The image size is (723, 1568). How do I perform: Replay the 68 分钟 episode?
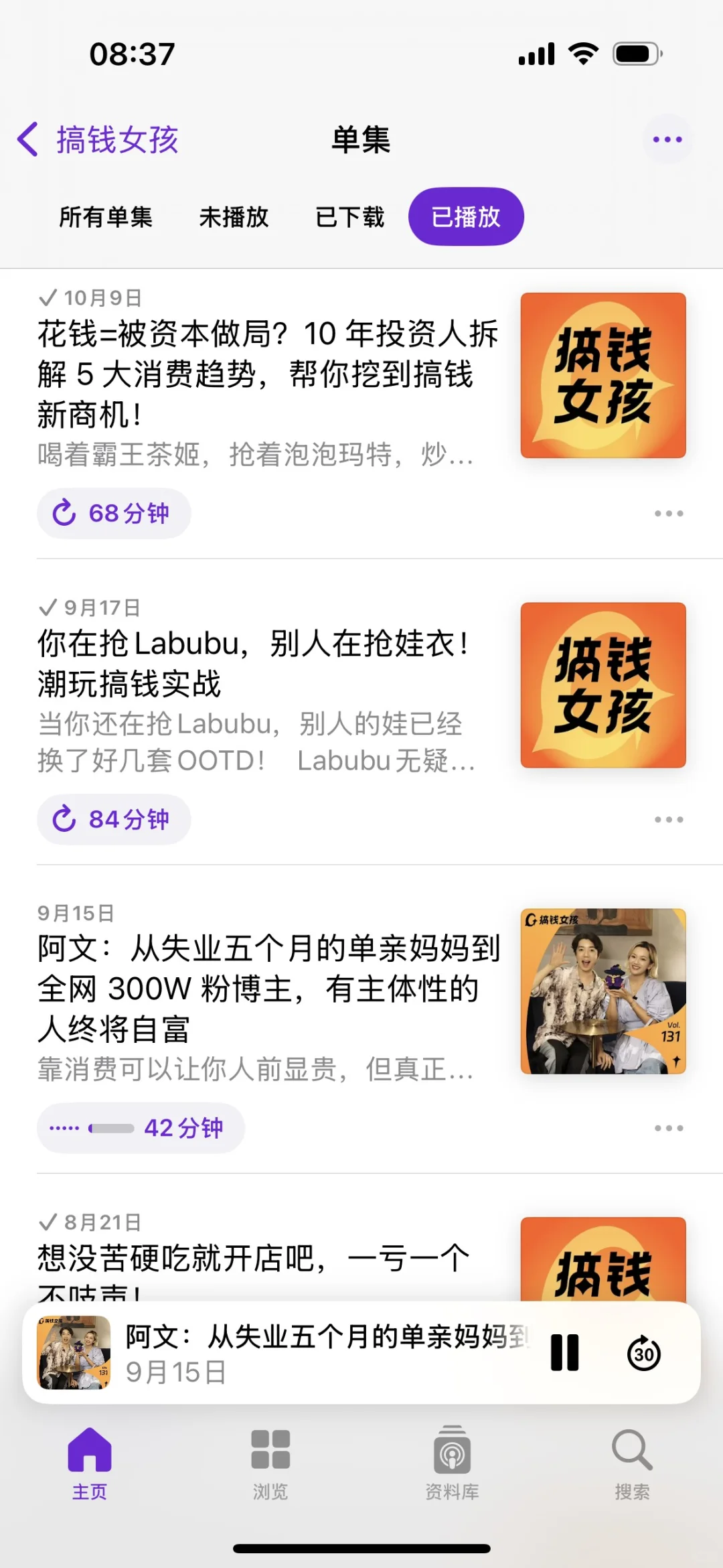[x=114, y=514]
